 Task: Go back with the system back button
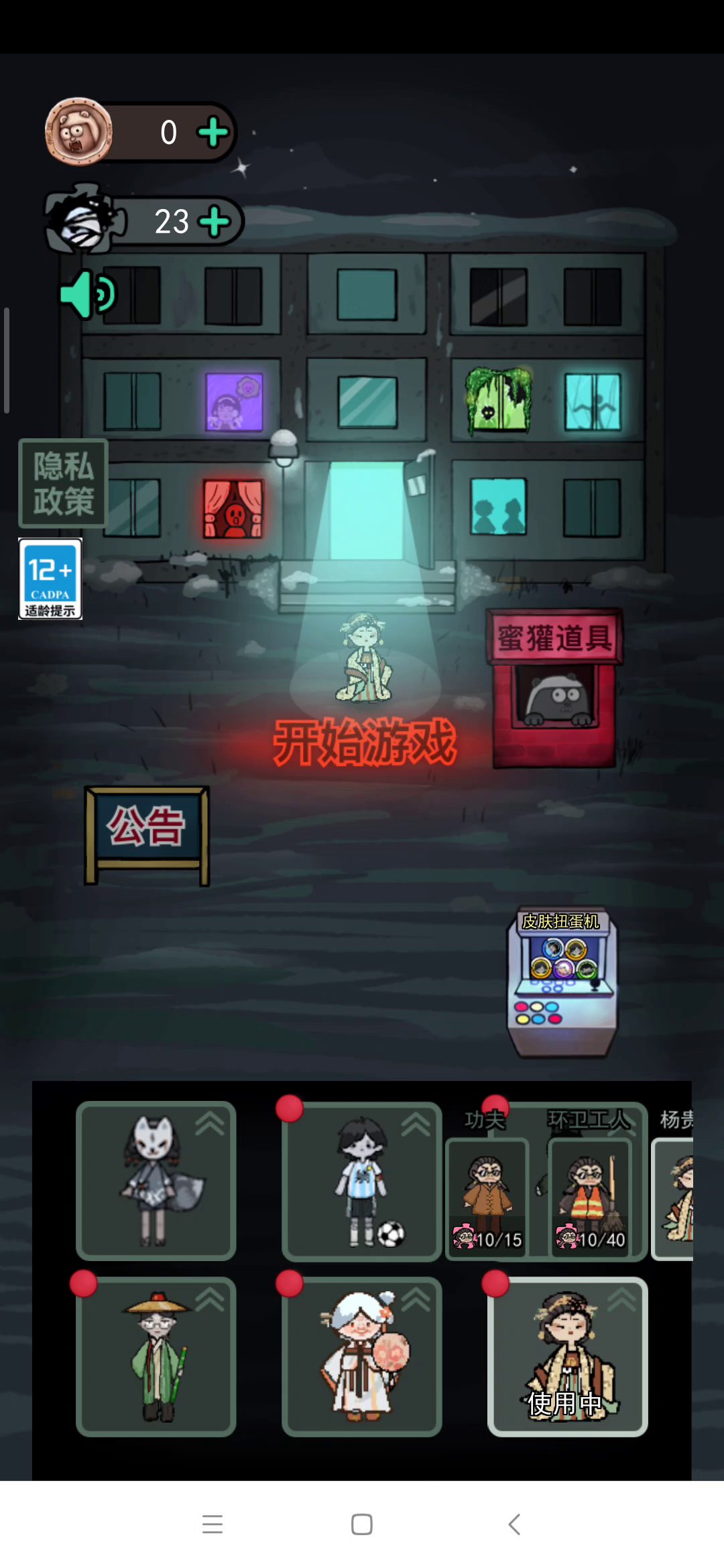coord(514,1524)
